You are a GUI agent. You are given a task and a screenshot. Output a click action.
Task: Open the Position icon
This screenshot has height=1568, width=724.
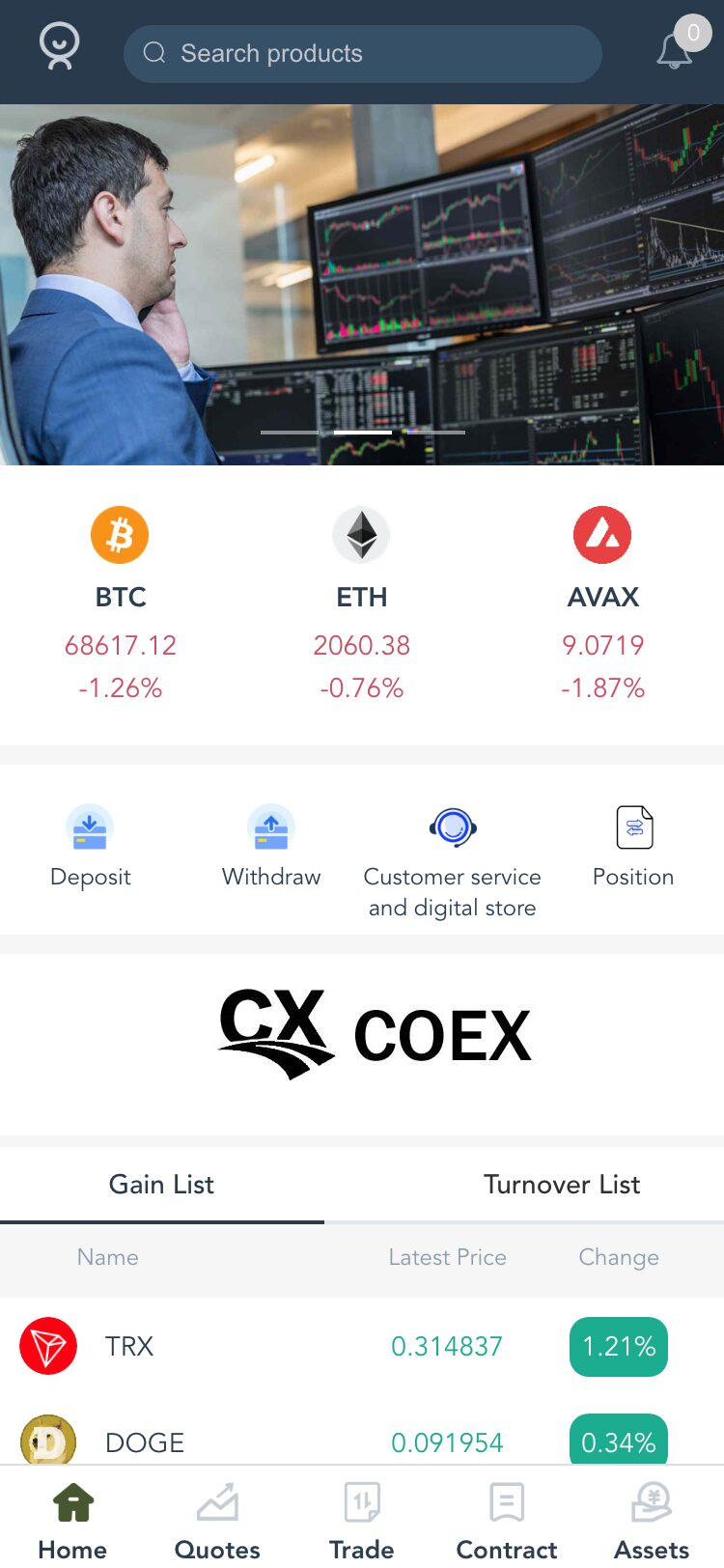pyautogui.click(x=633, y=827)
